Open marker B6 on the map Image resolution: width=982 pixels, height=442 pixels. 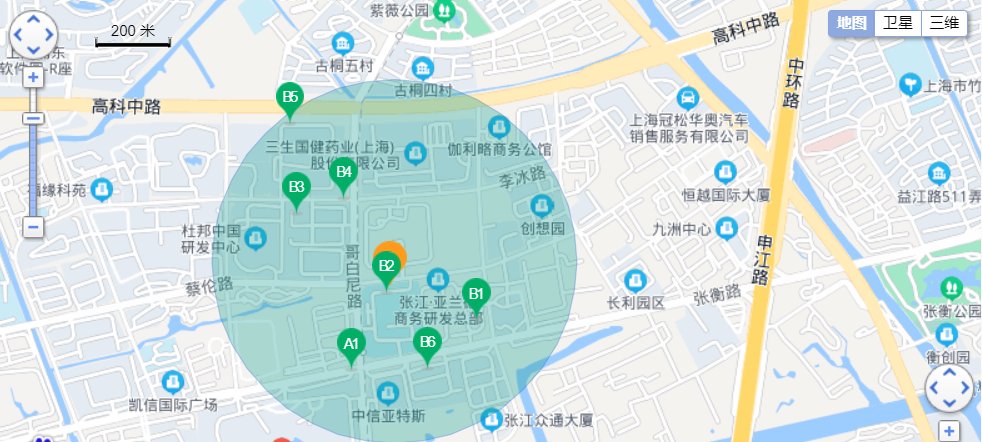[x=428, y=342]
